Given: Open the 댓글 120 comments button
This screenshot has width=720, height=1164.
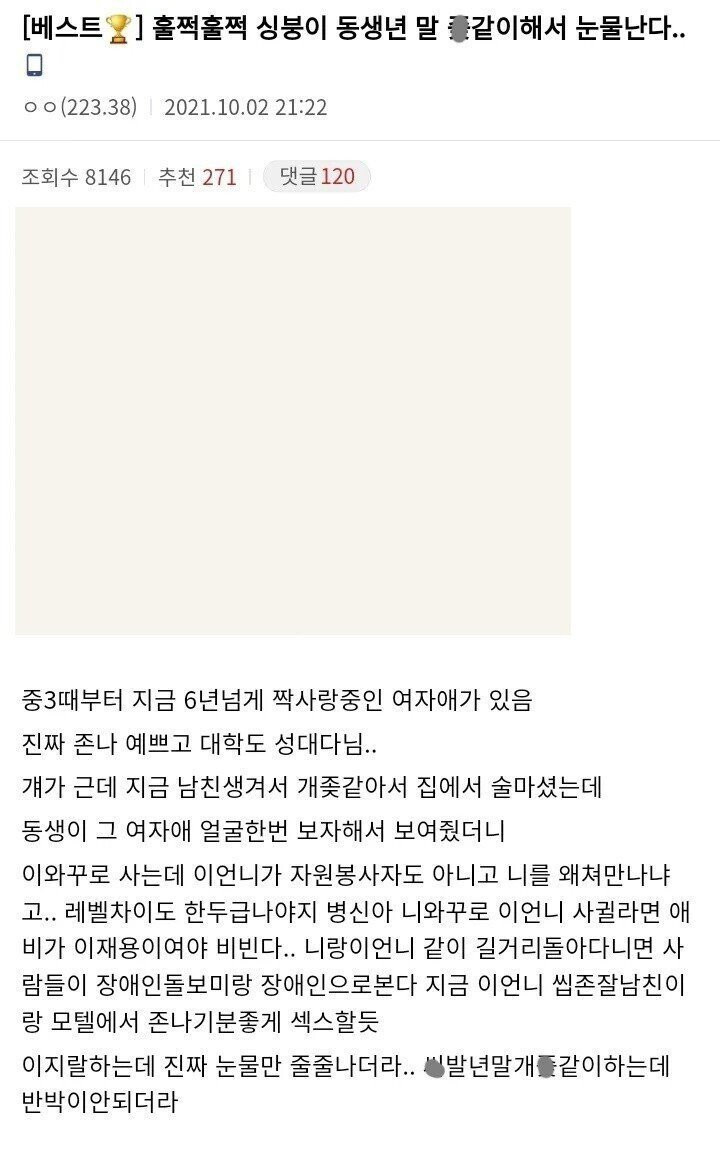Looking at the screenshot, I should (316, 177).
